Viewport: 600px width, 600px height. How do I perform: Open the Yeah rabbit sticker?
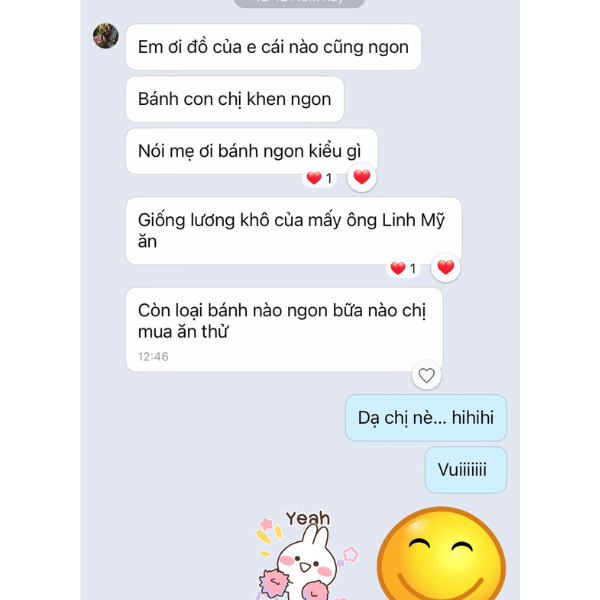pyautogui.click(x=303, y=558)
